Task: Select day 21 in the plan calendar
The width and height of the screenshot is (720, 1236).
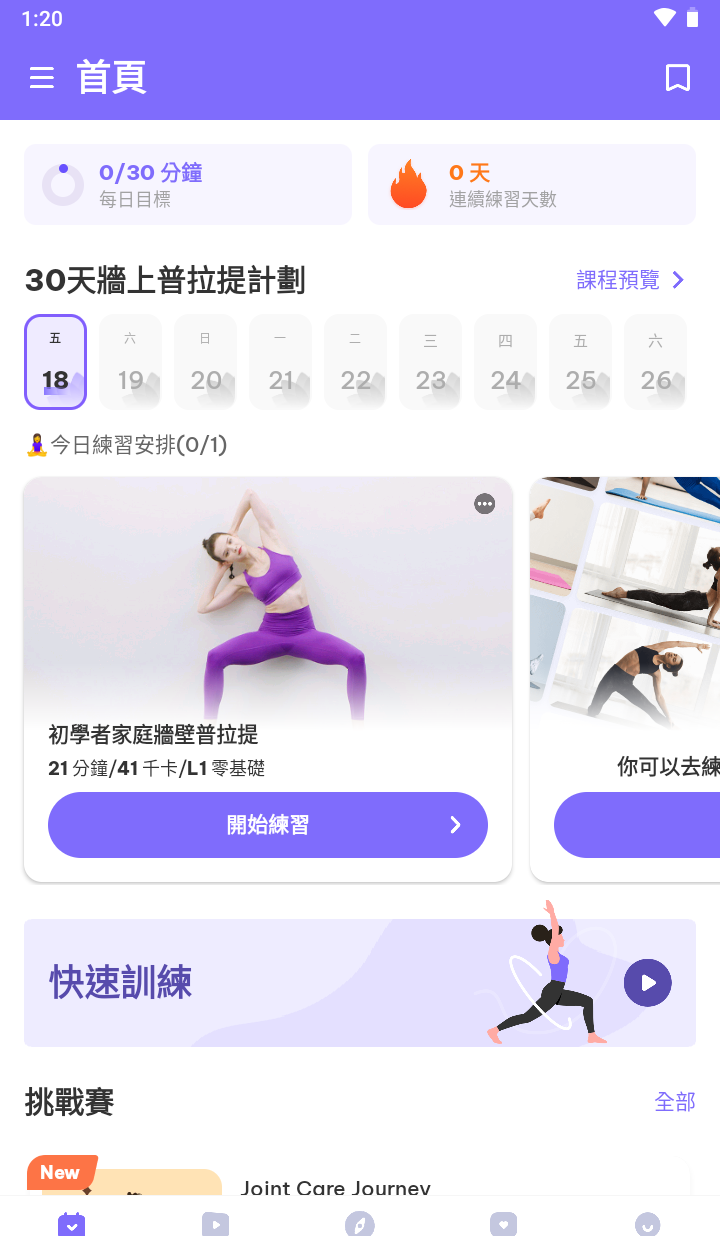Action: pyautogui.click(x=280, y=362)
